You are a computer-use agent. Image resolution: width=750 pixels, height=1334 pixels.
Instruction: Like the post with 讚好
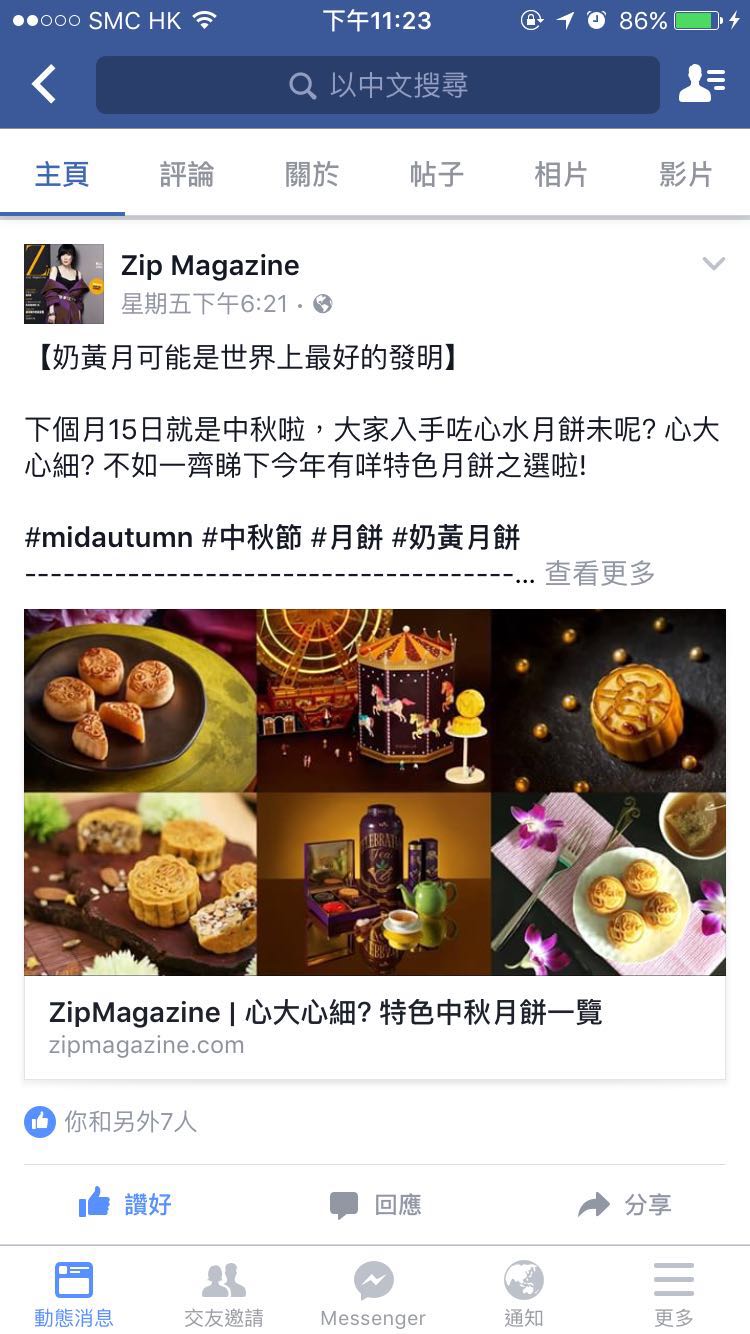click(125, 1204)
